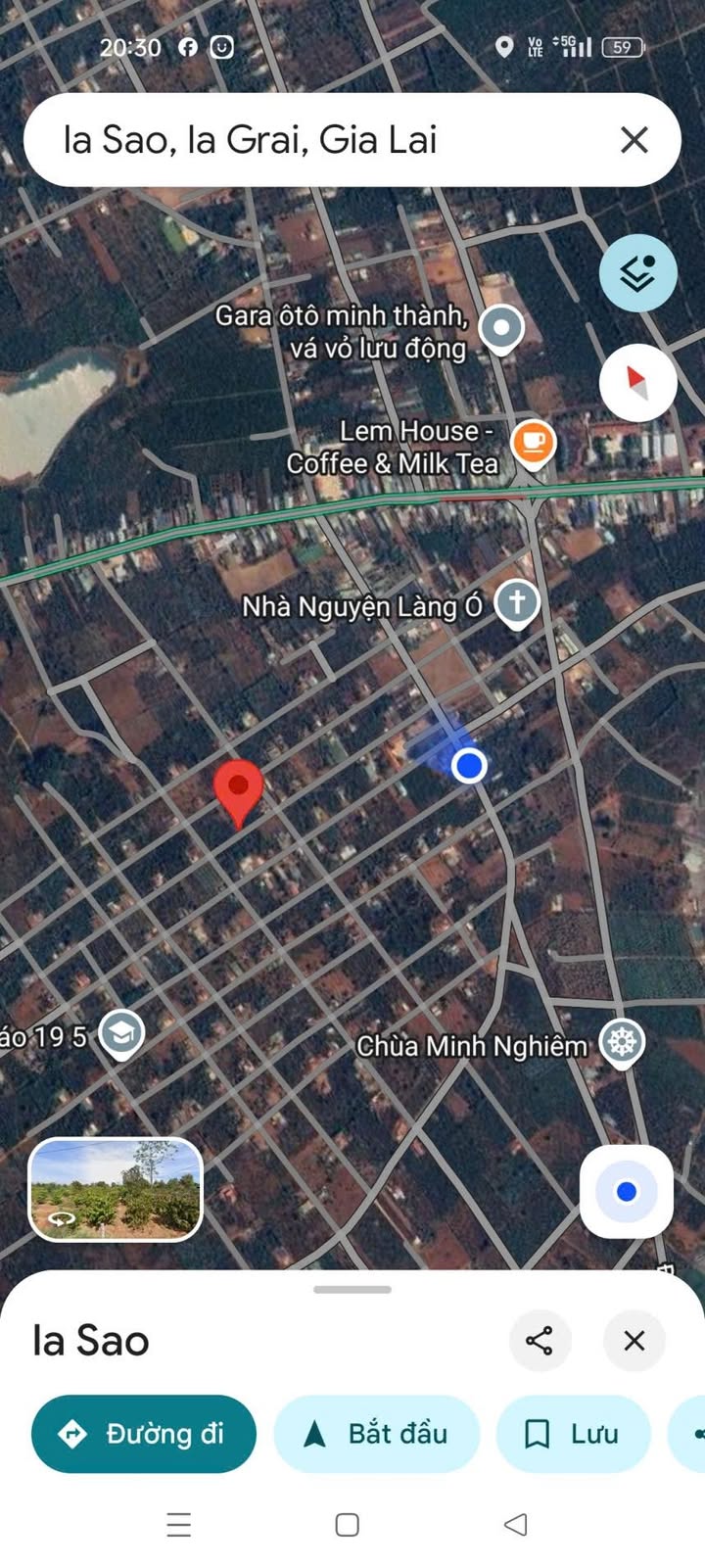Go back with the system back button
Viewport: 705px width, 1568px height.
tap(516, 1524)
